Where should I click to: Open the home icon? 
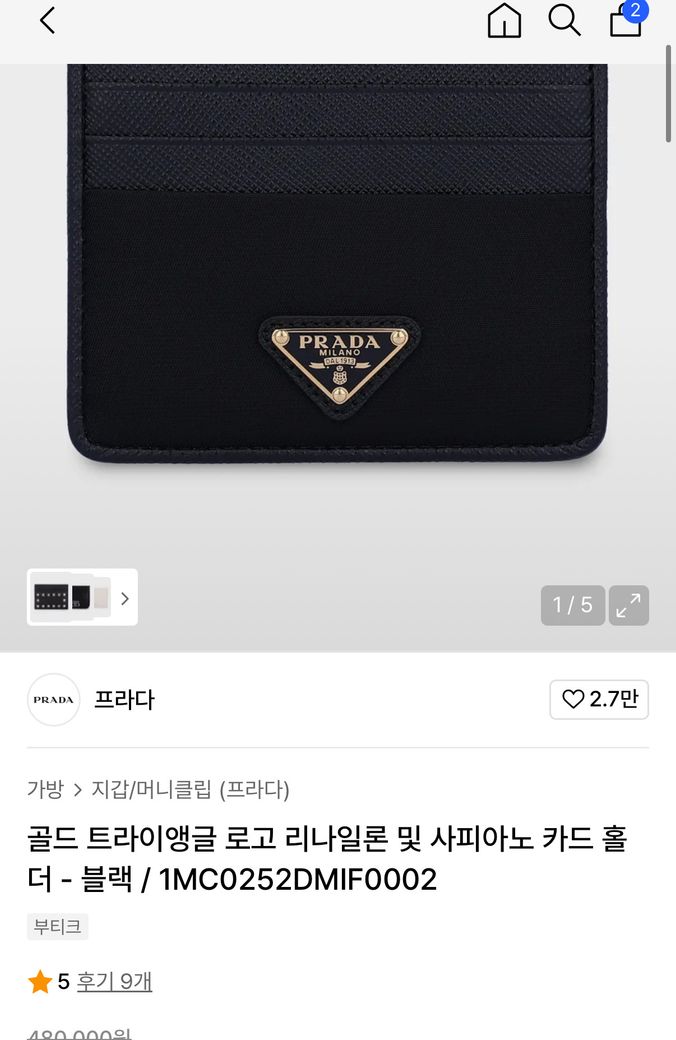[x=504, y=21]
